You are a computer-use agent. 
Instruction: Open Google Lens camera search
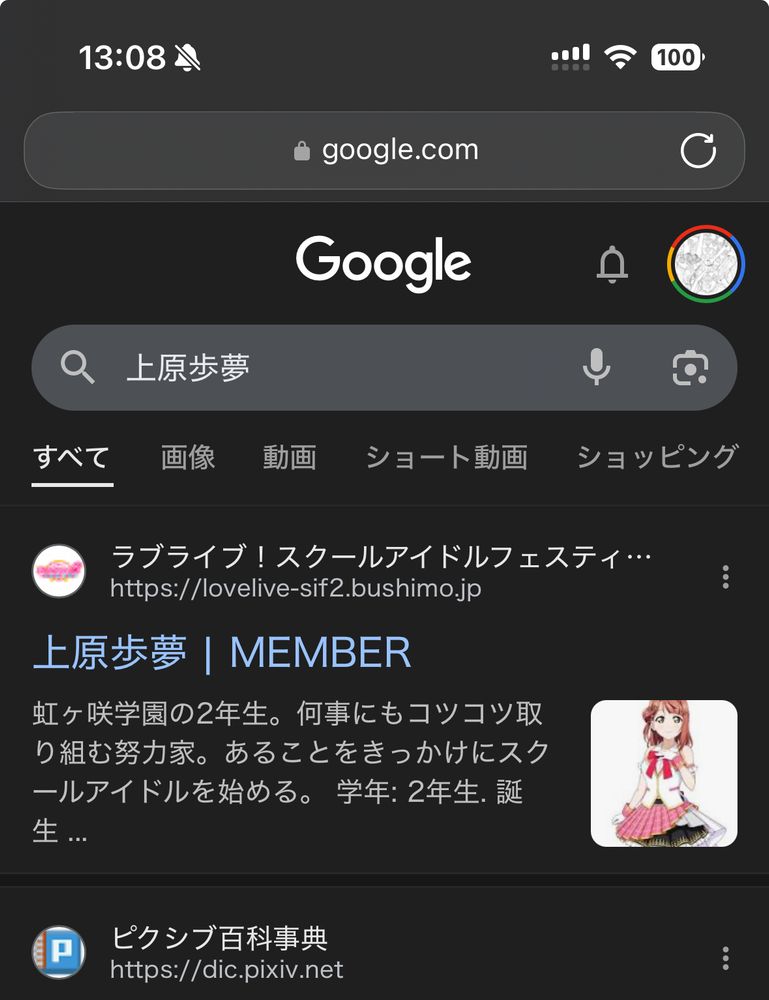pos(690,368)
